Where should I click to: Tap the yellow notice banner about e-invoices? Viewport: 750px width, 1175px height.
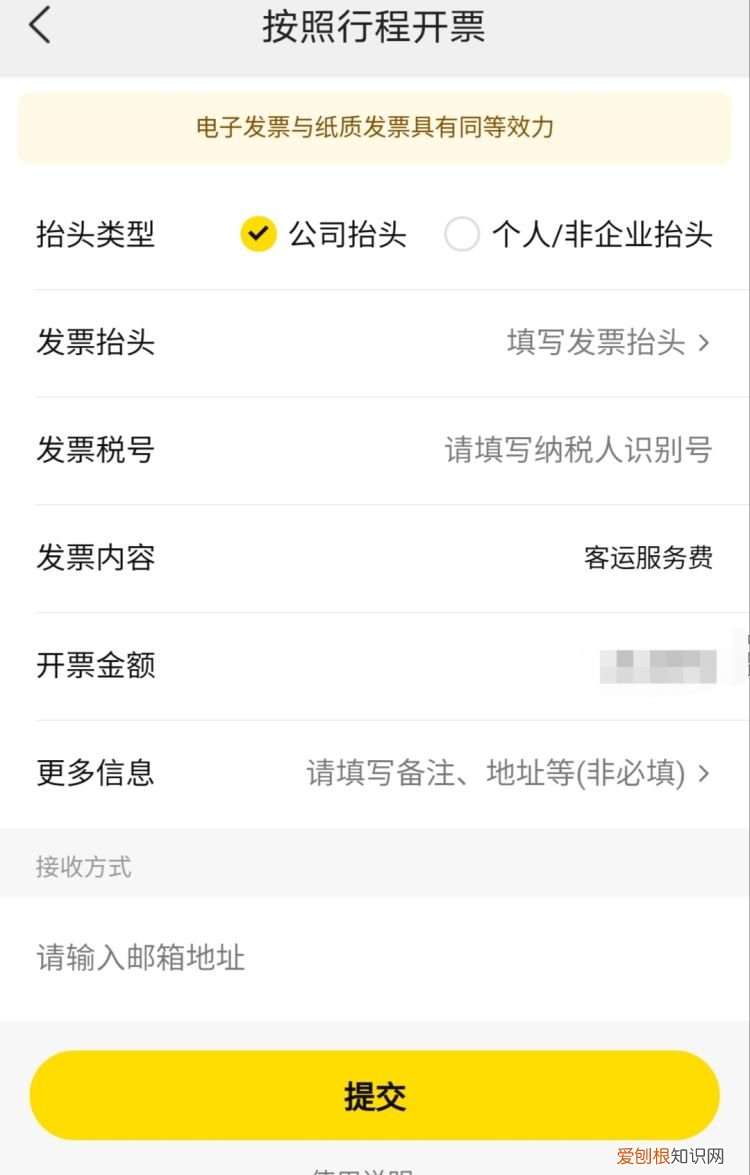tap(375, 128)
